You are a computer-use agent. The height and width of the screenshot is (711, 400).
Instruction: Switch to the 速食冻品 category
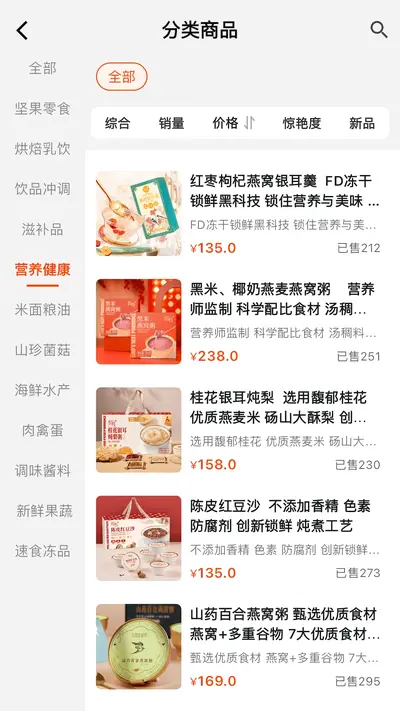coord(43,551)
